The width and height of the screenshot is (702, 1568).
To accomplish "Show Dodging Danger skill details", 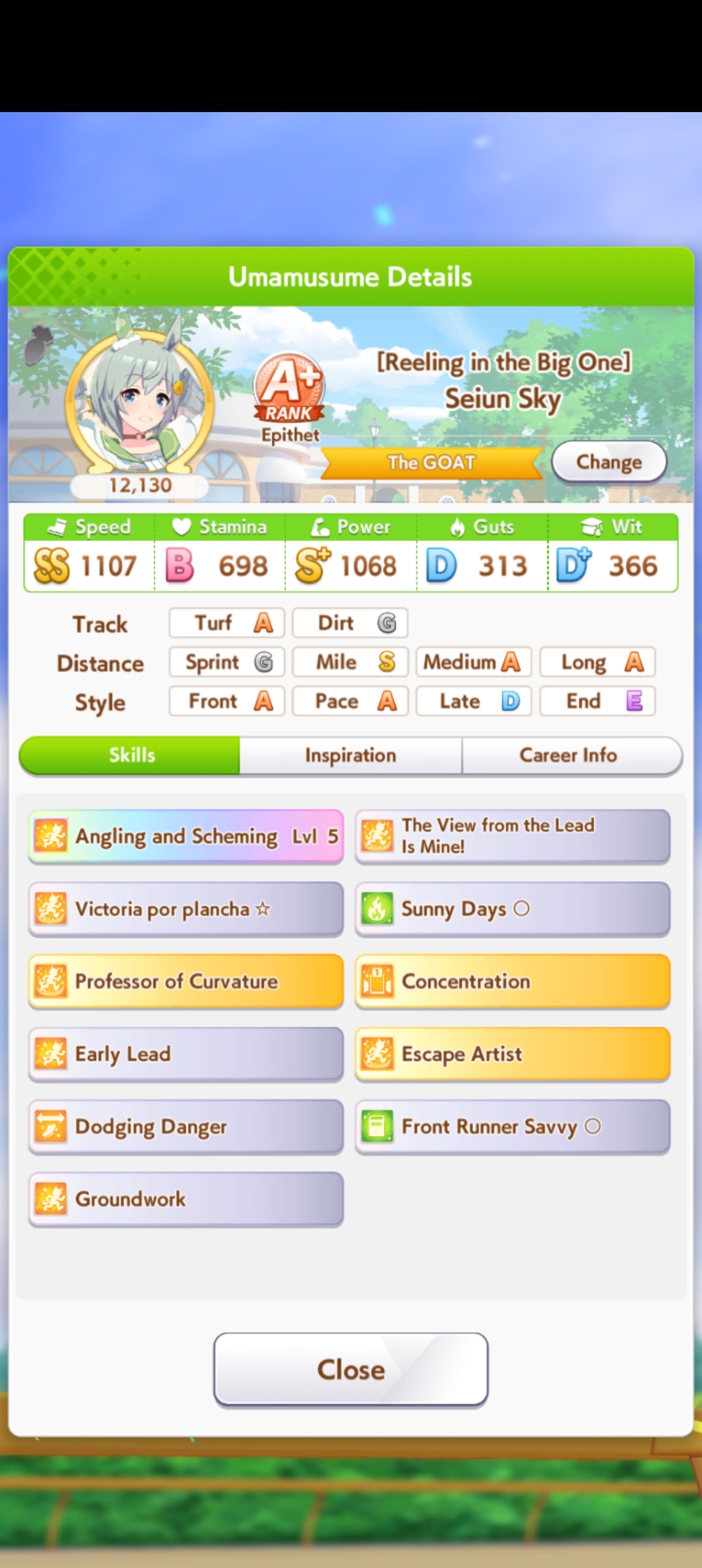I will (x=186, y=1127).
